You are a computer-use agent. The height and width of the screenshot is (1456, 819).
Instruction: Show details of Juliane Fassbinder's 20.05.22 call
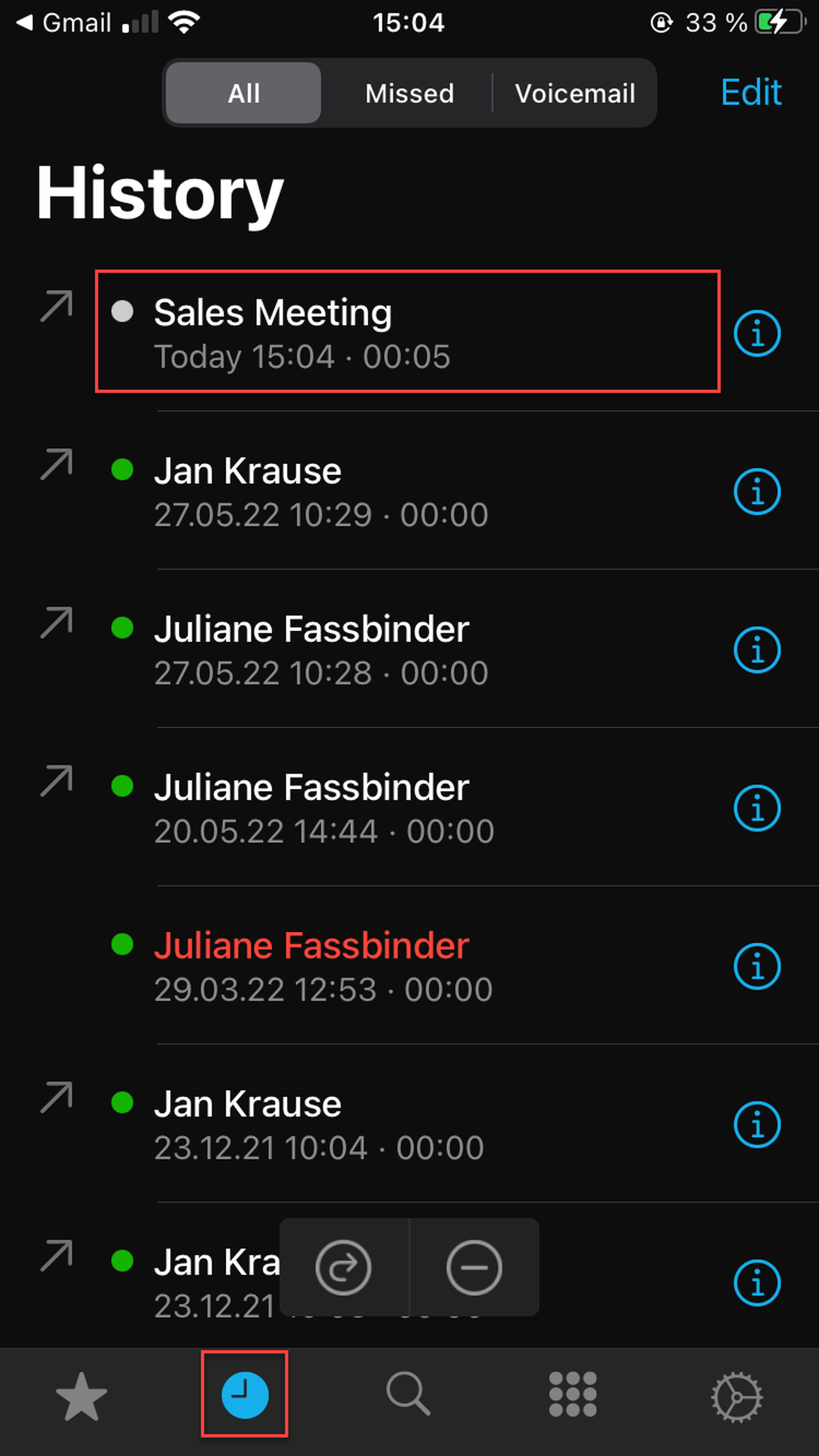pyautogui.click(x=757, y=808)
